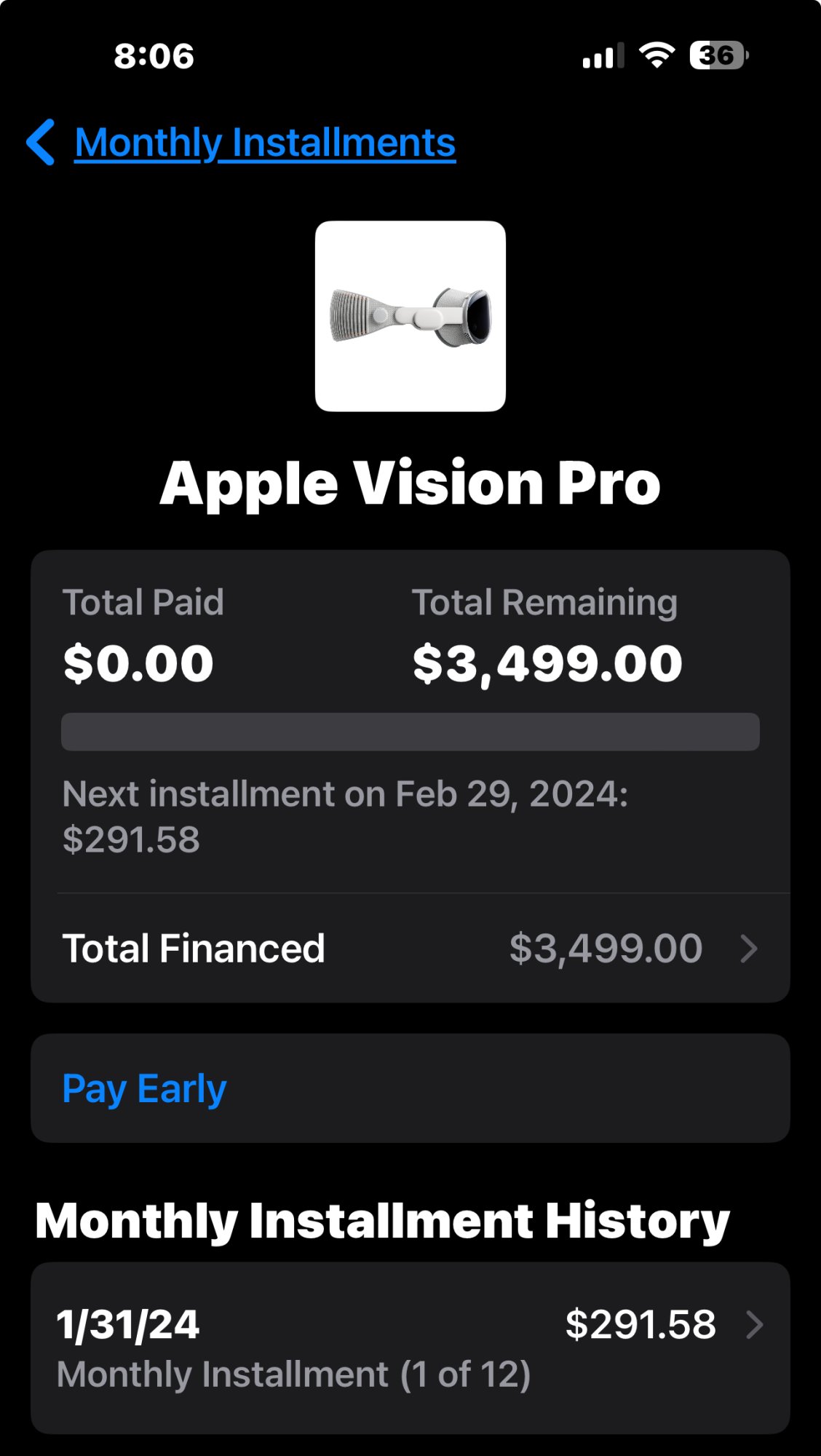Tap the Apple Vision Pro product image
The image size is (821, 1456).
coord(410,317)
